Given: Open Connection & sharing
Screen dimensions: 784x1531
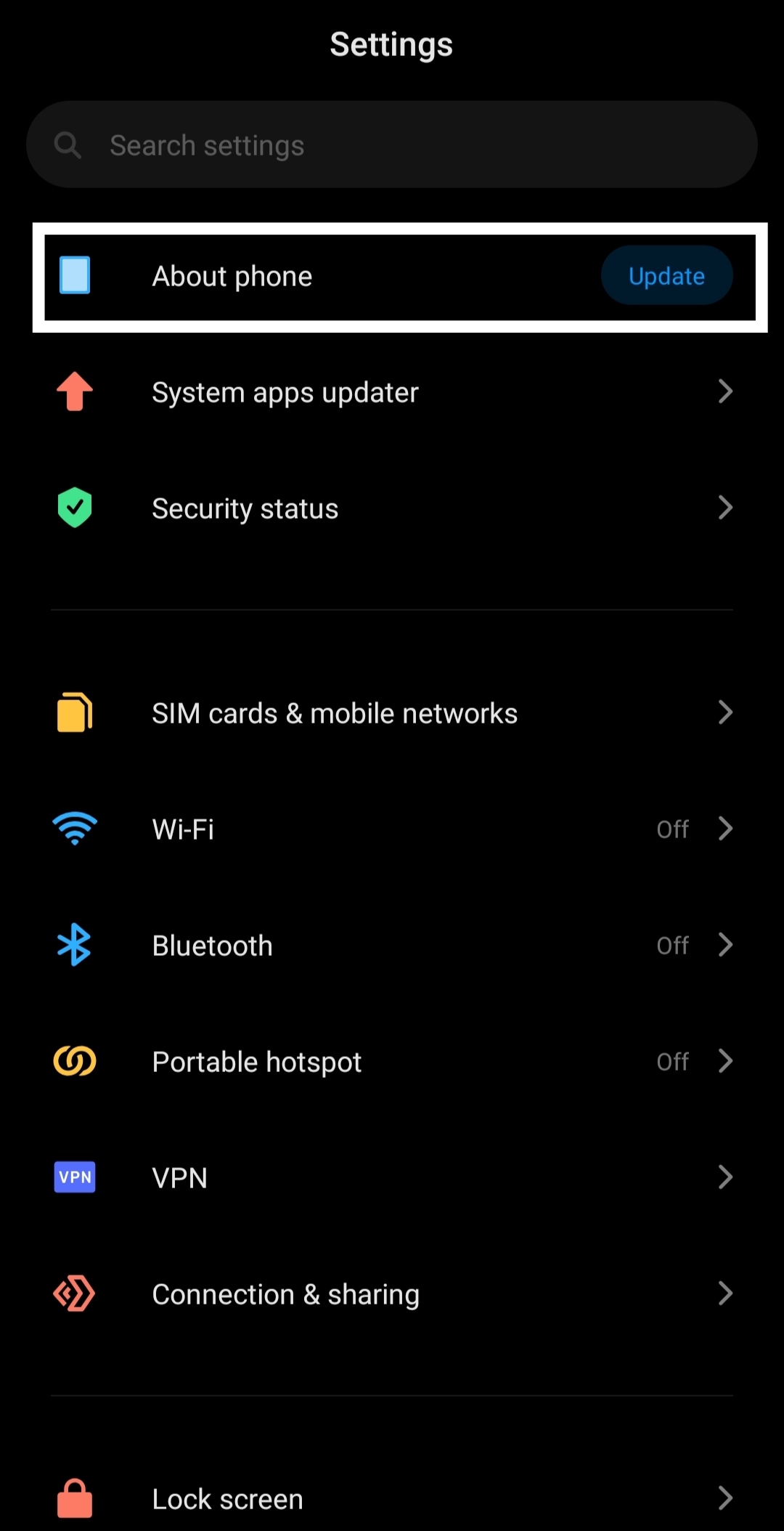Looking at the screenshot, I should 392,1294.
